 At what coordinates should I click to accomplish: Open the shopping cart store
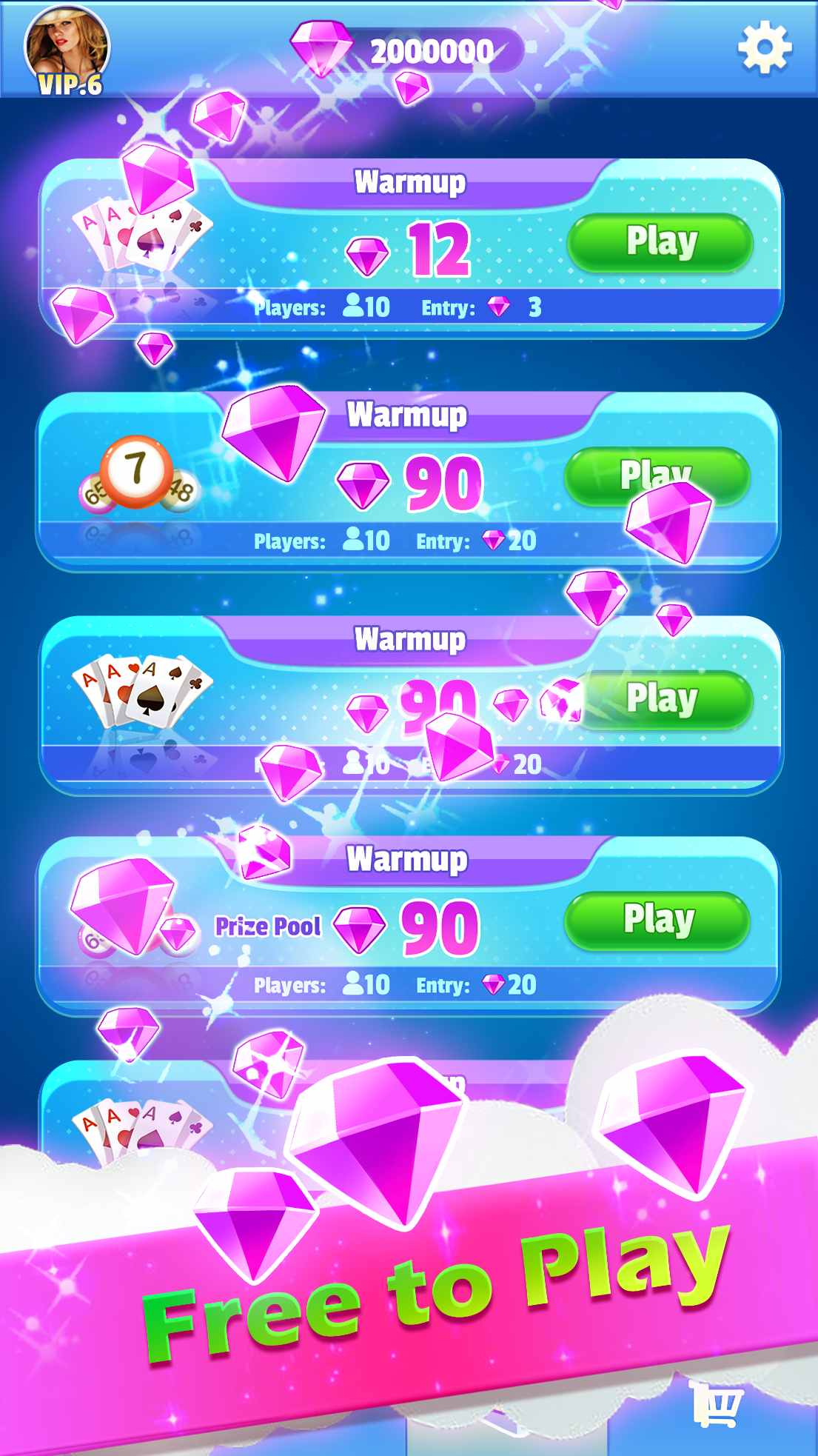(x=715, y=1403)
